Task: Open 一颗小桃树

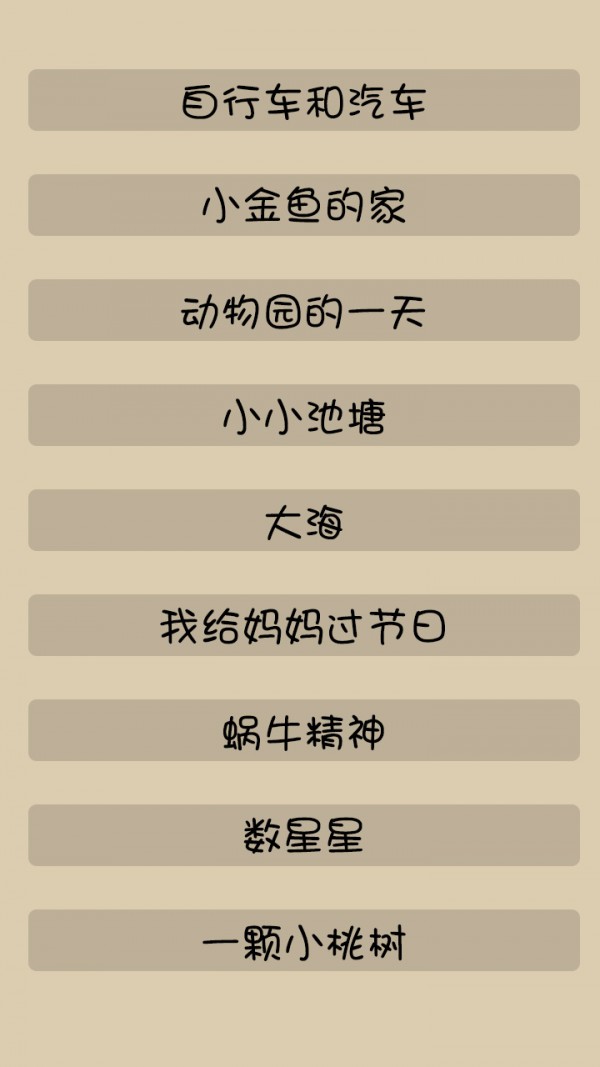Action: [x=303, y=940]
